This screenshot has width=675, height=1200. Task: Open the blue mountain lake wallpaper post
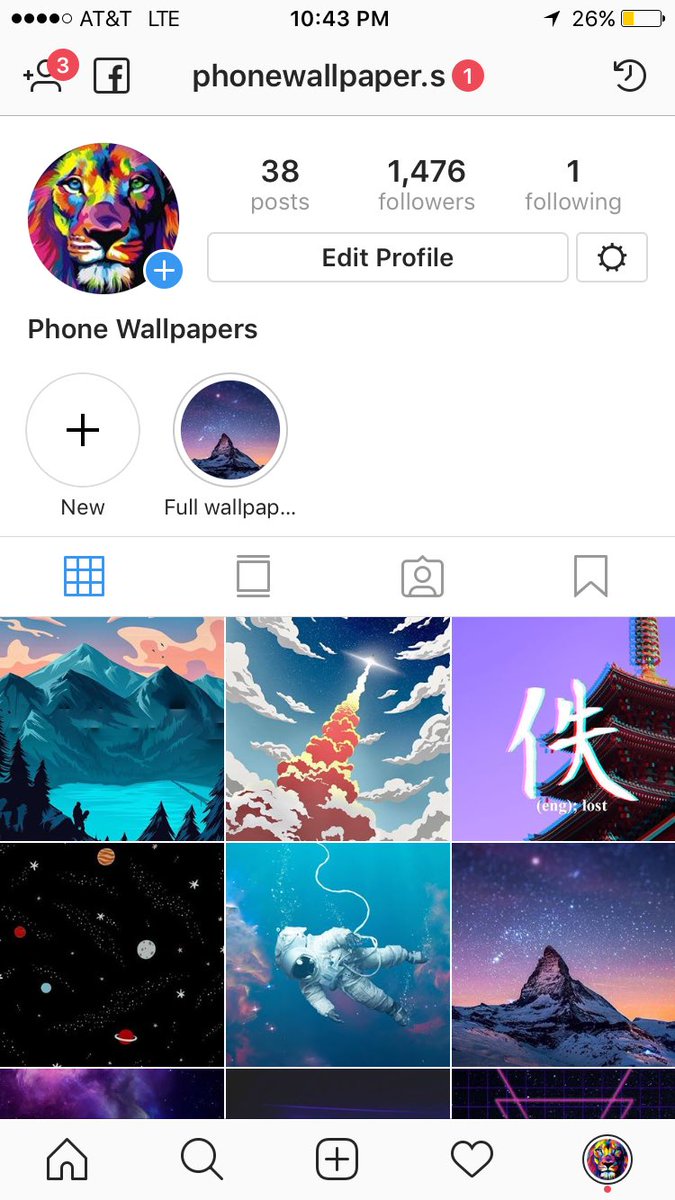click(112, 729)
